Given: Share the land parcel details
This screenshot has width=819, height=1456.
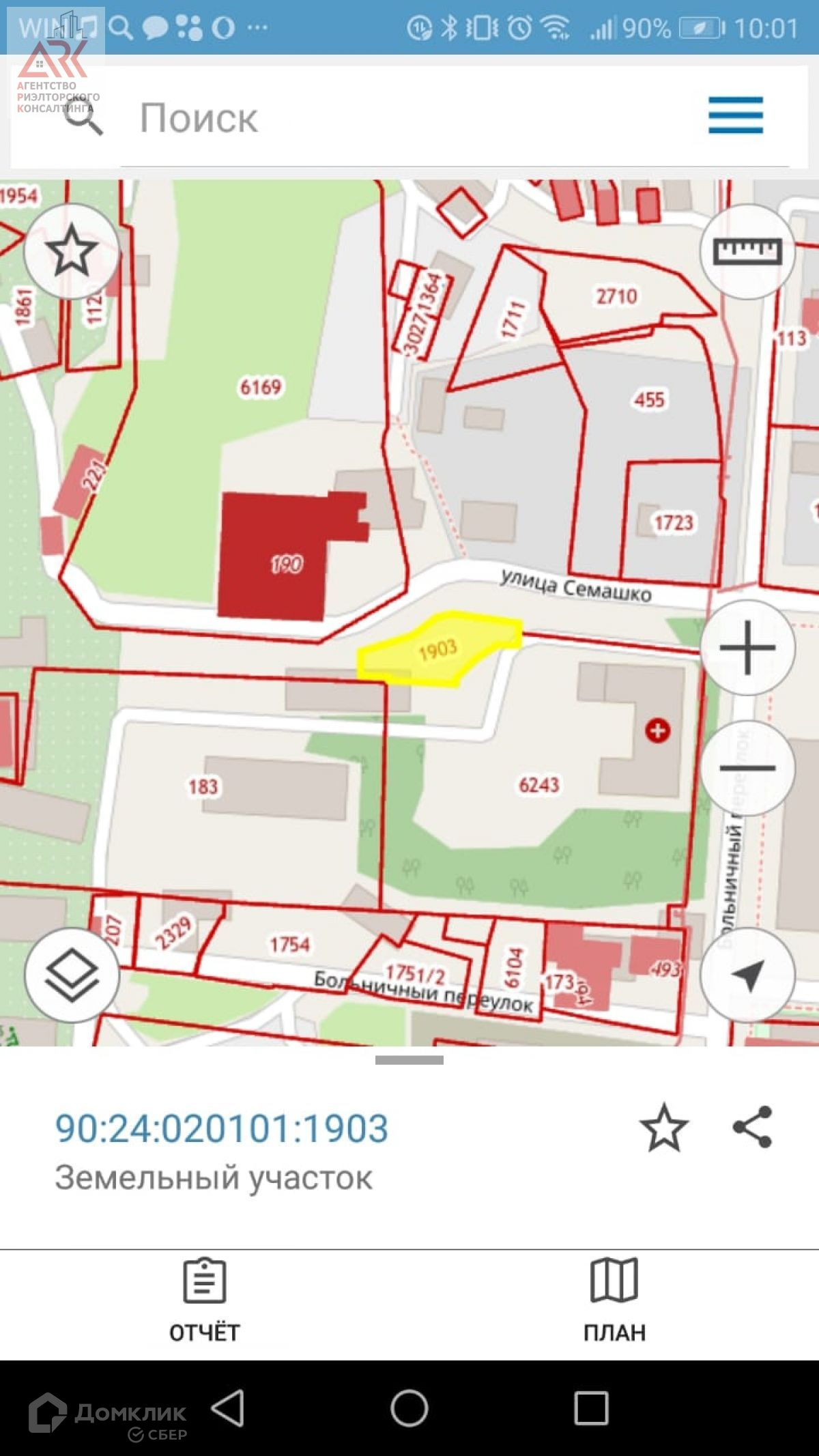Looking at the screenshot, I should click(x=752, y=1127).
